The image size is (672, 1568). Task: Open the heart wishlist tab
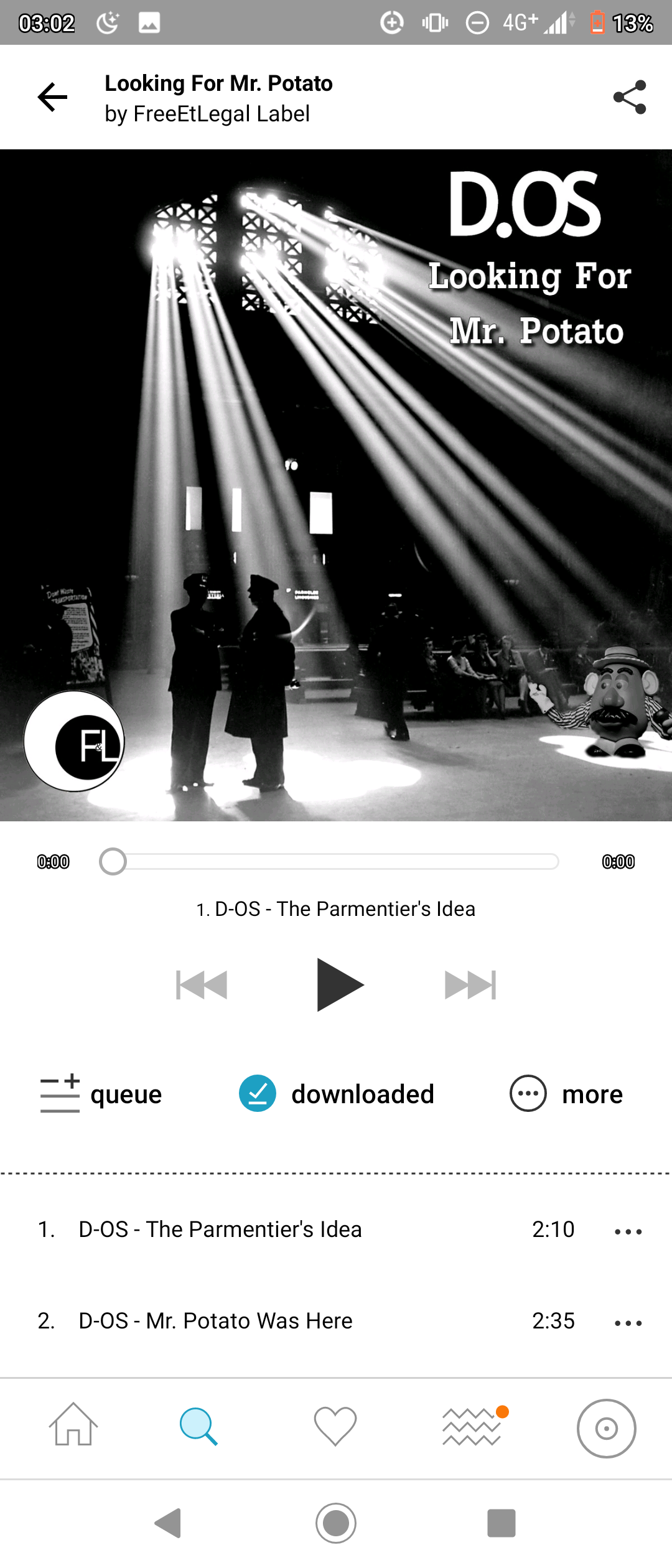pos(335,1426)
